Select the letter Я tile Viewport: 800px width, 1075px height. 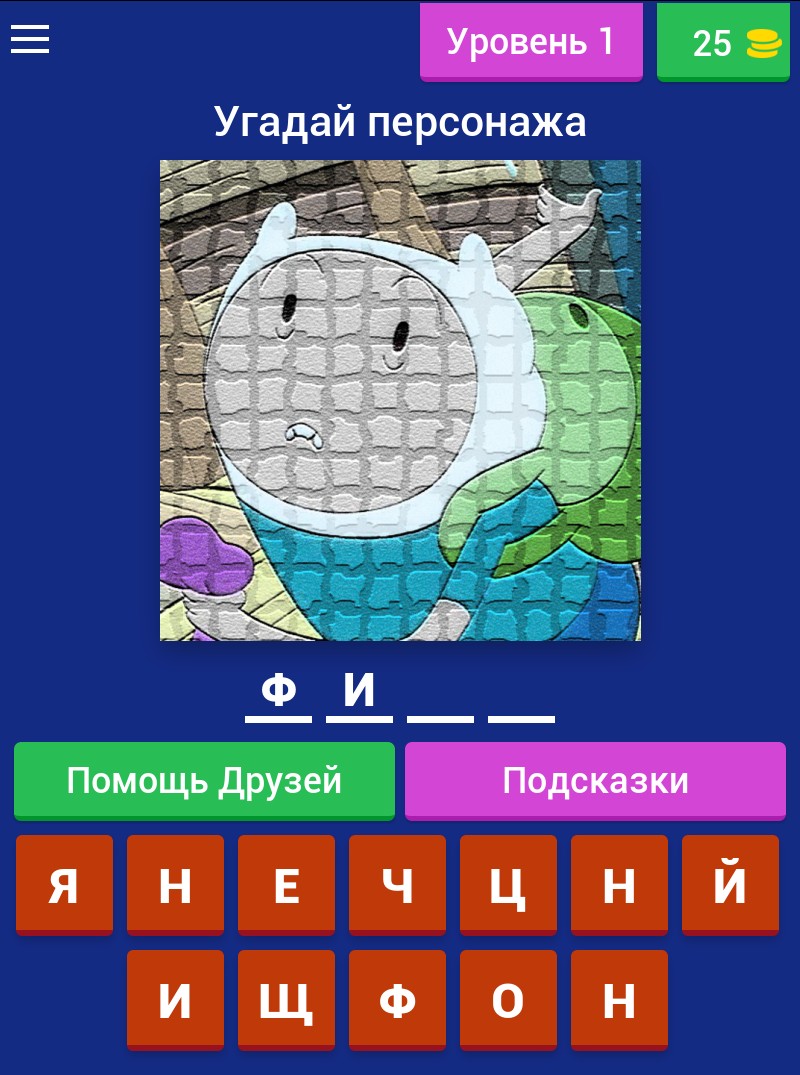coord(64,886)
